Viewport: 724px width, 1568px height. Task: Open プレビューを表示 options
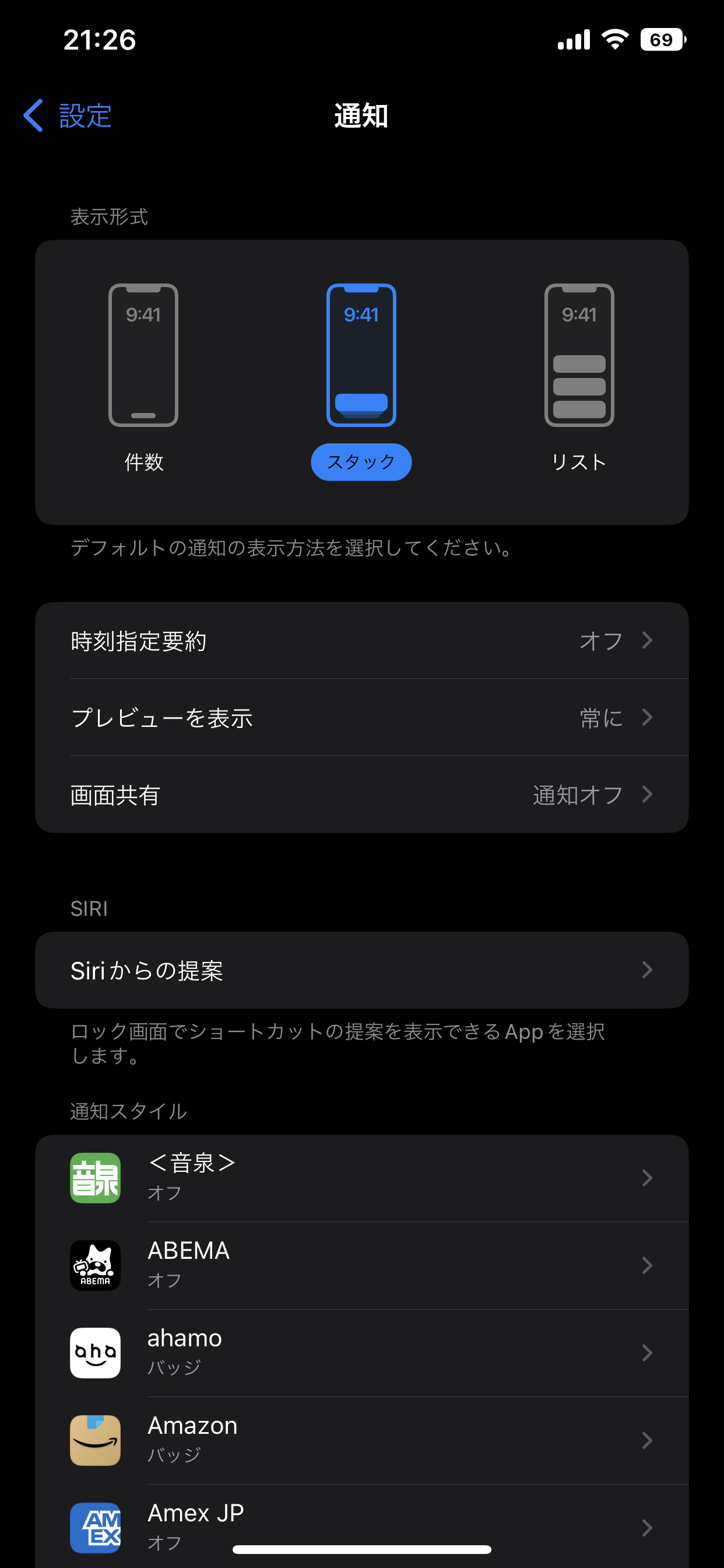[361, 717]
